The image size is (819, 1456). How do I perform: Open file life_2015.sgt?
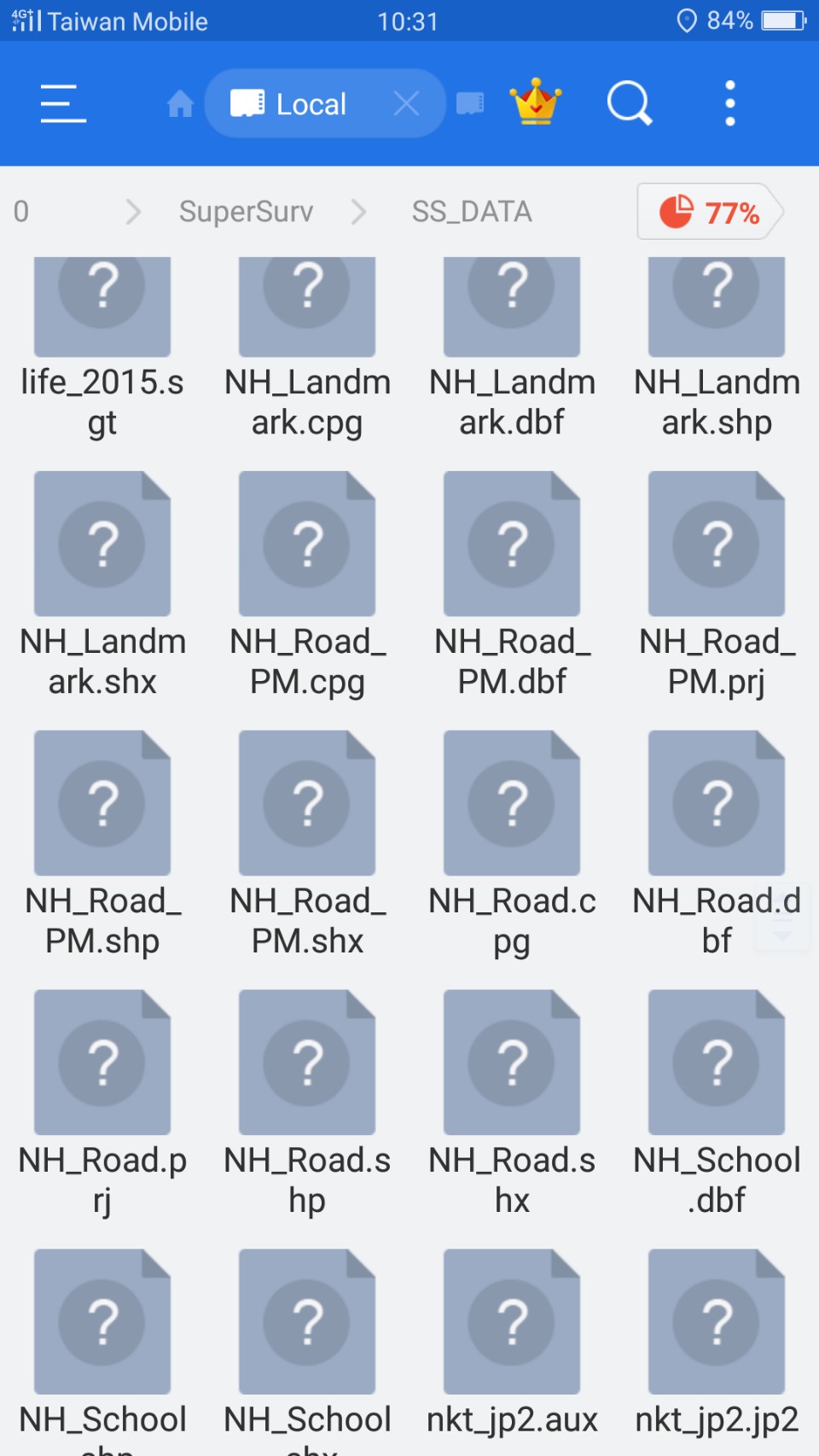102,348
